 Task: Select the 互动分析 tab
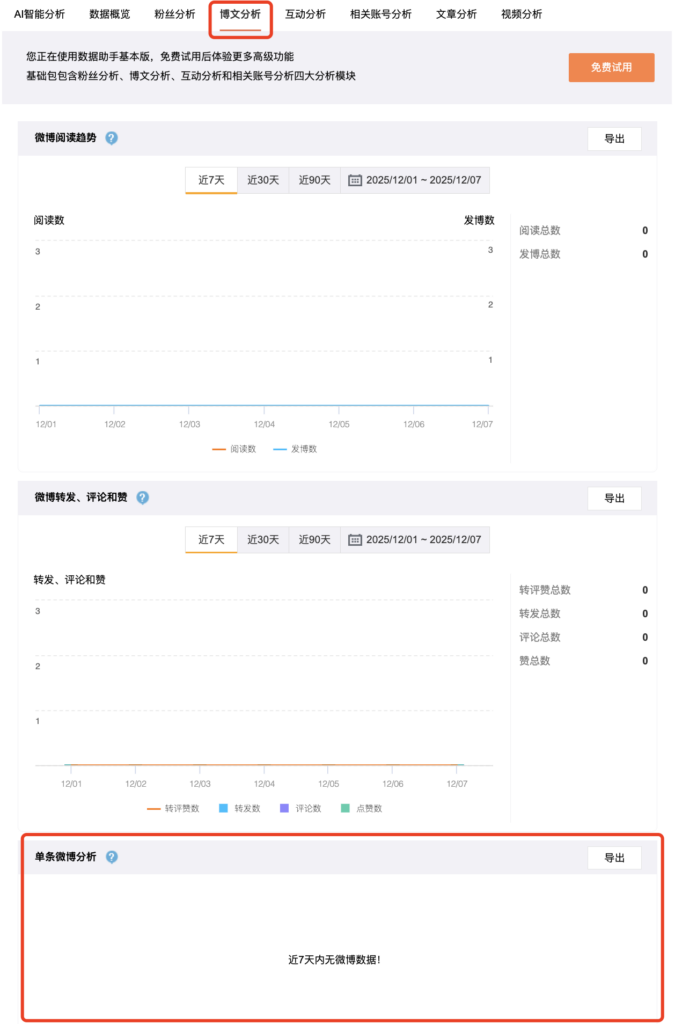[305, 15]
